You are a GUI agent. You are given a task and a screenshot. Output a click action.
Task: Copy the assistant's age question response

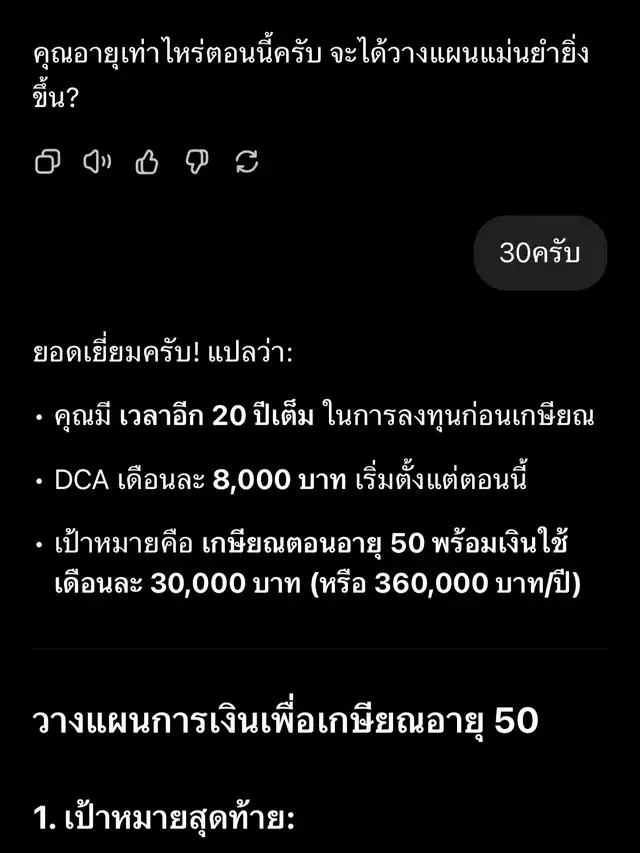tap(47, 162)
